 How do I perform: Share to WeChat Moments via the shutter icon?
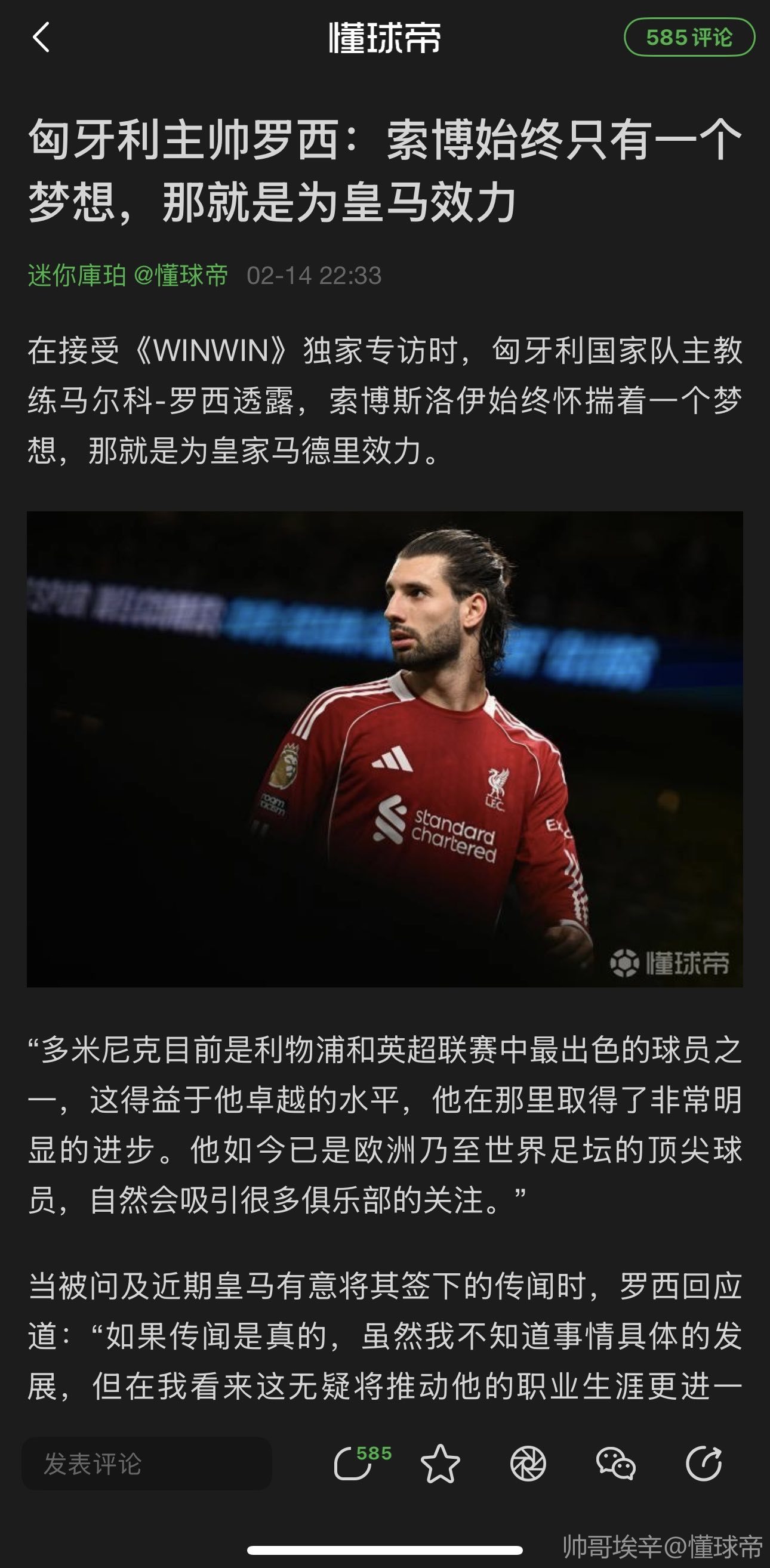point(528,1464)
